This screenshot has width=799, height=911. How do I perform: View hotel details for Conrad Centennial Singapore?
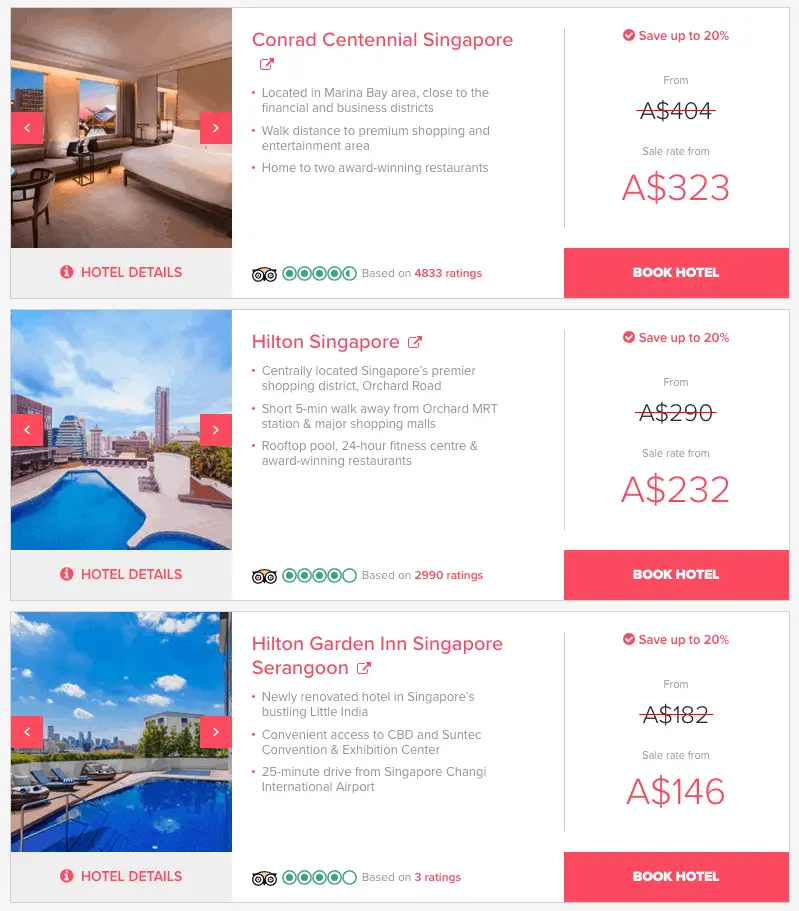tap(121, 272)
